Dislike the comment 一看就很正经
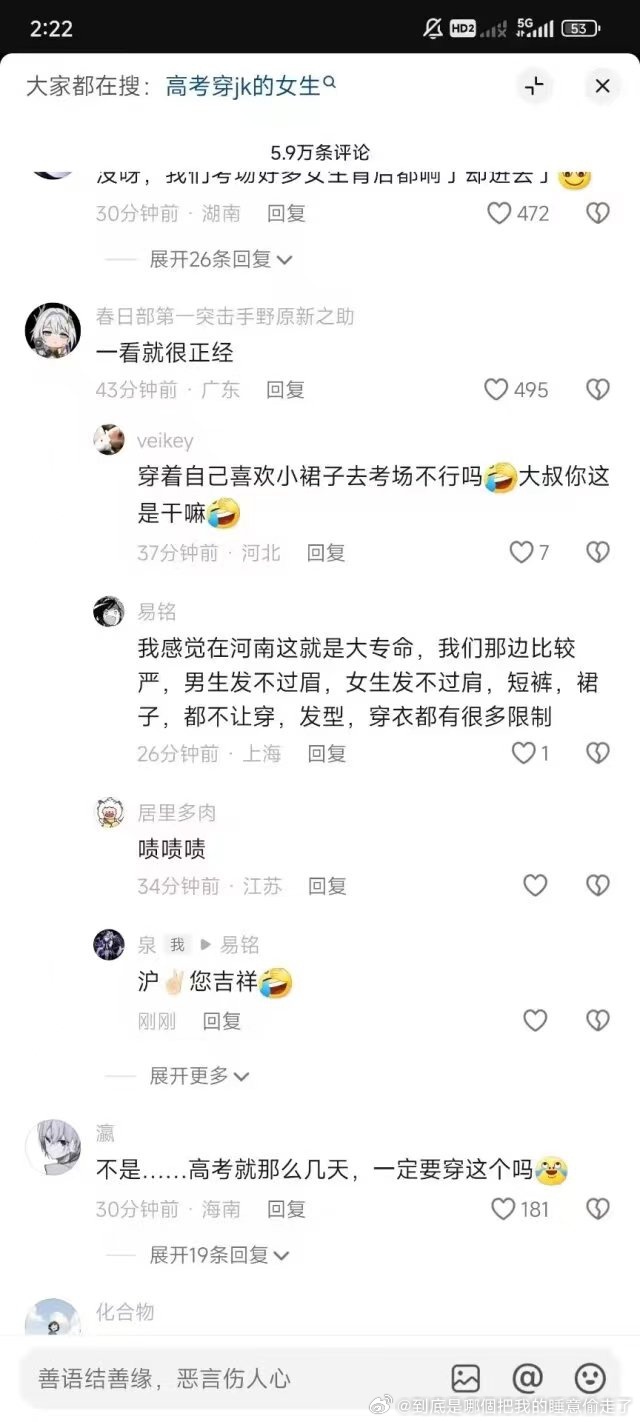 click(x=597, y=389)
